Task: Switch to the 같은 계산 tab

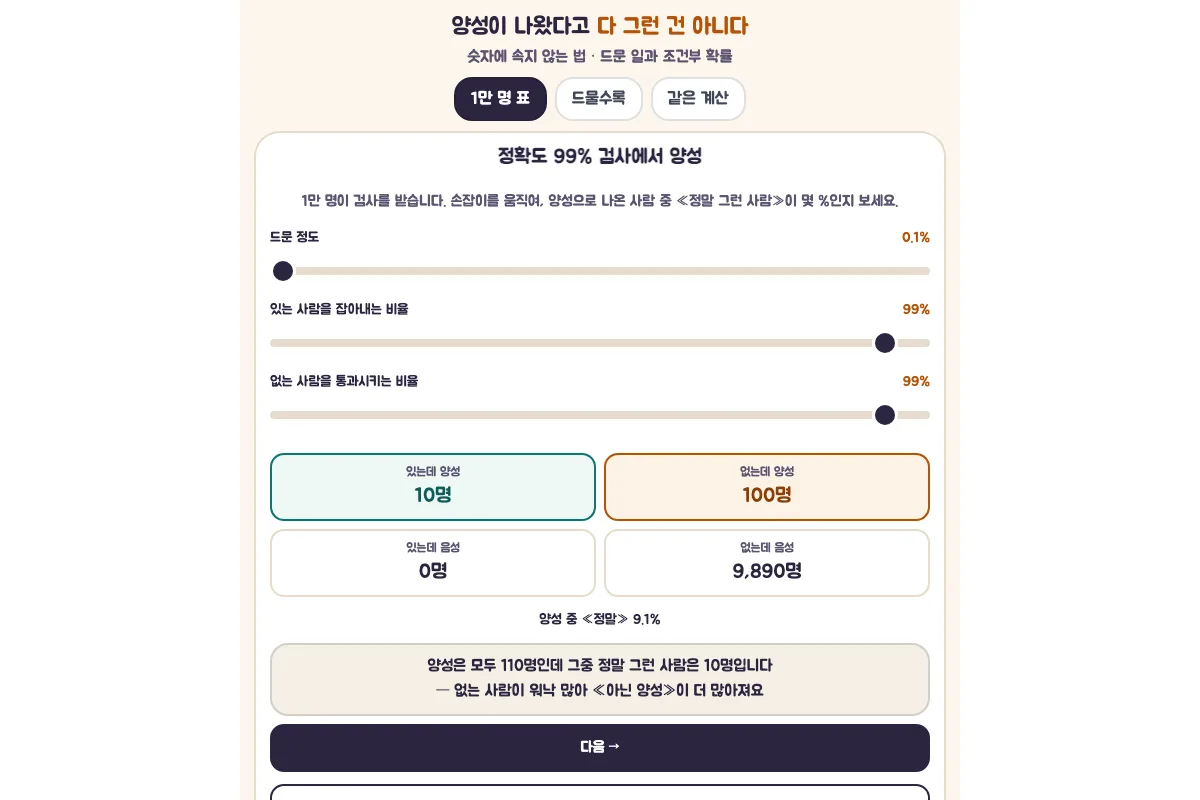Action: click(x=698, y=99)
